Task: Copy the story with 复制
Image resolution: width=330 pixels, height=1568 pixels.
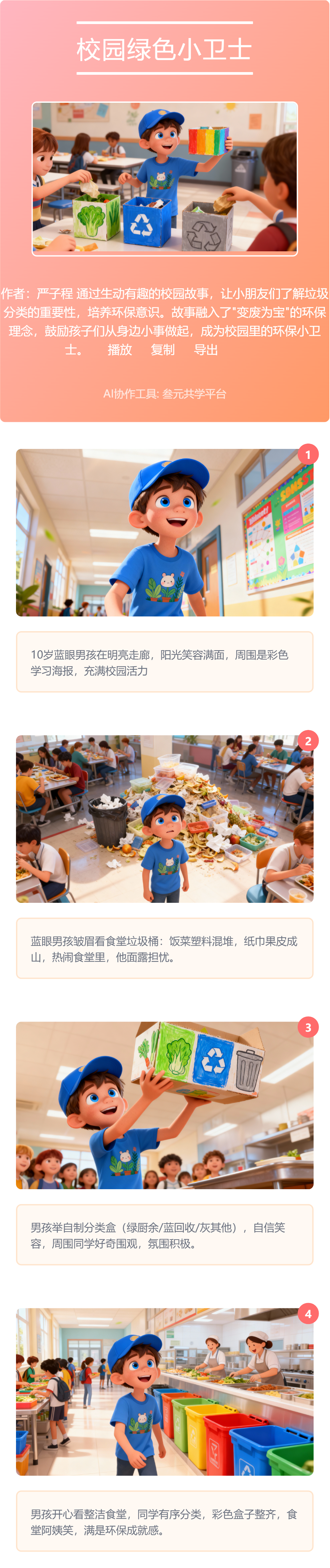Action: pyautogui.click(x=163, y=350)
